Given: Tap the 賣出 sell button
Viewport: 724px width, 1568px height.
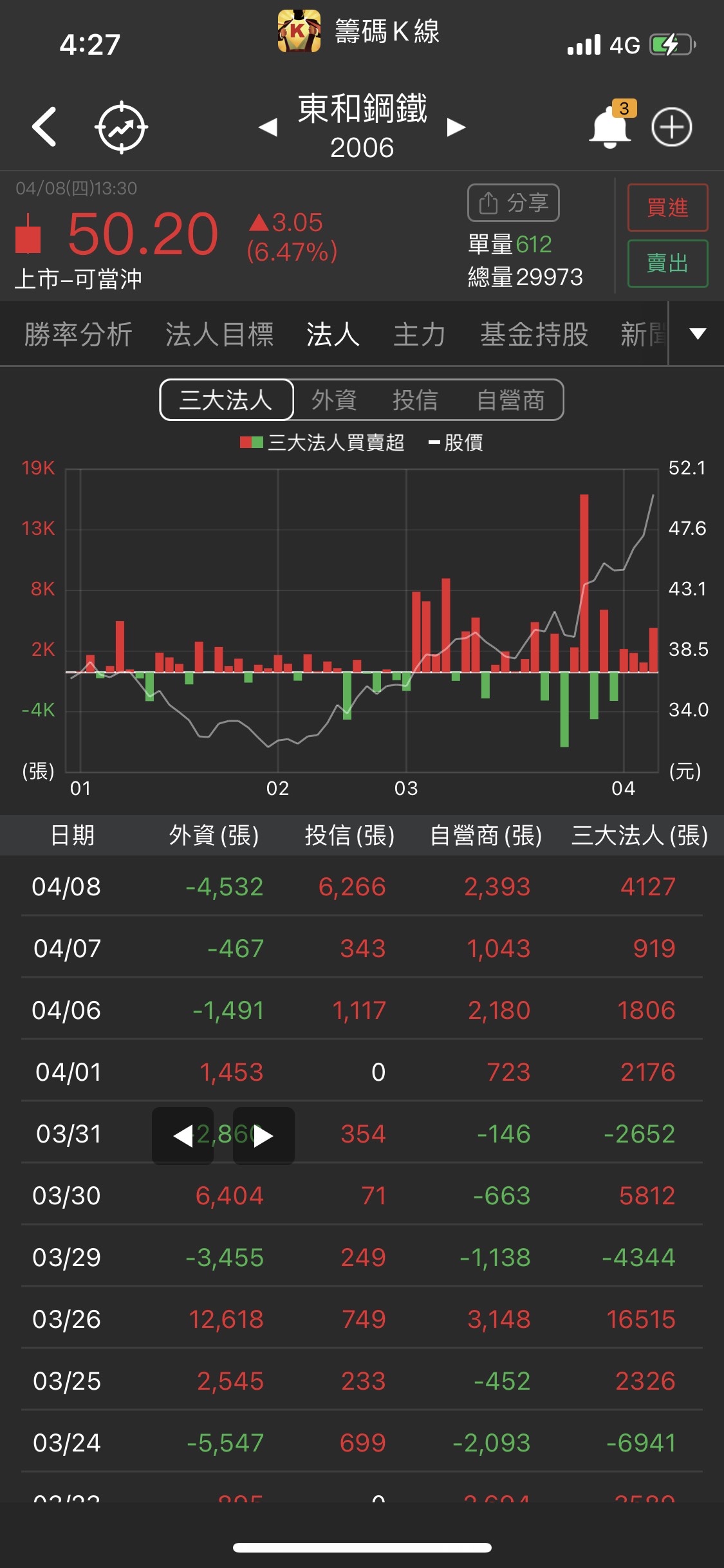Looking at the screenshot, I should (667, 263).
